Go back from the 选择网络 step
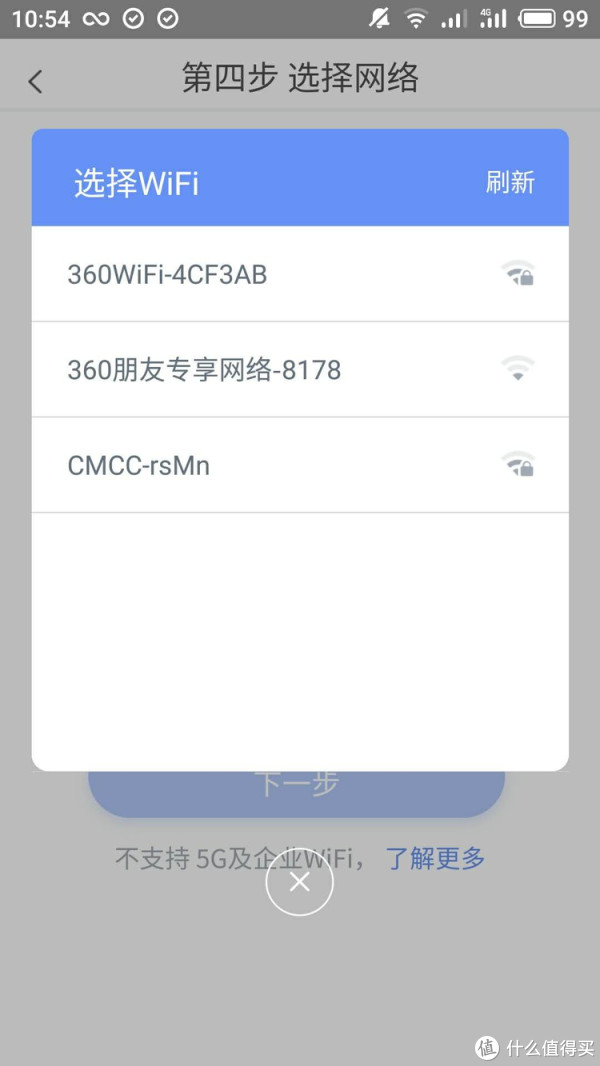 36,81
